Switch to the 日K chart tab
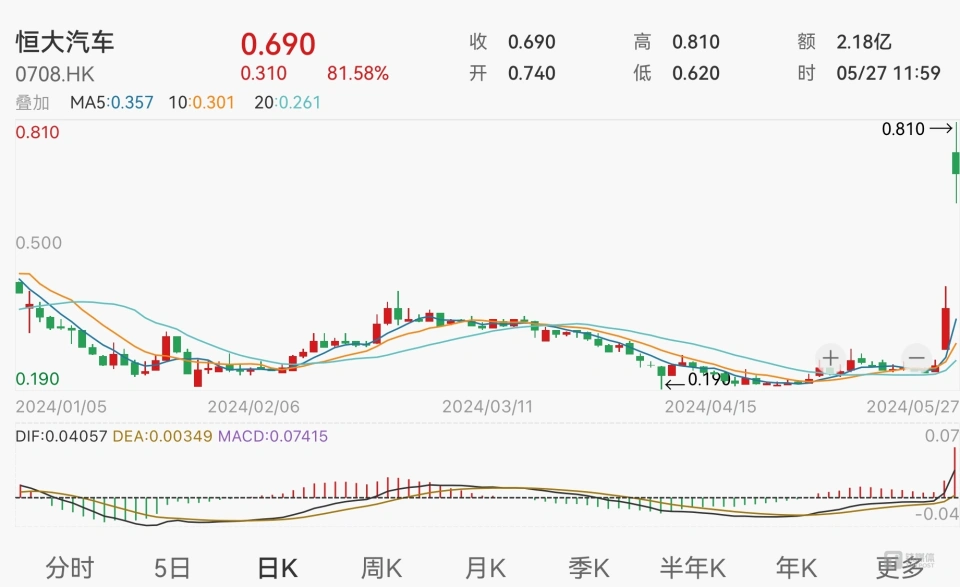Screen dimensions: 960x587 pyautogui.click(x=277, y=568)
